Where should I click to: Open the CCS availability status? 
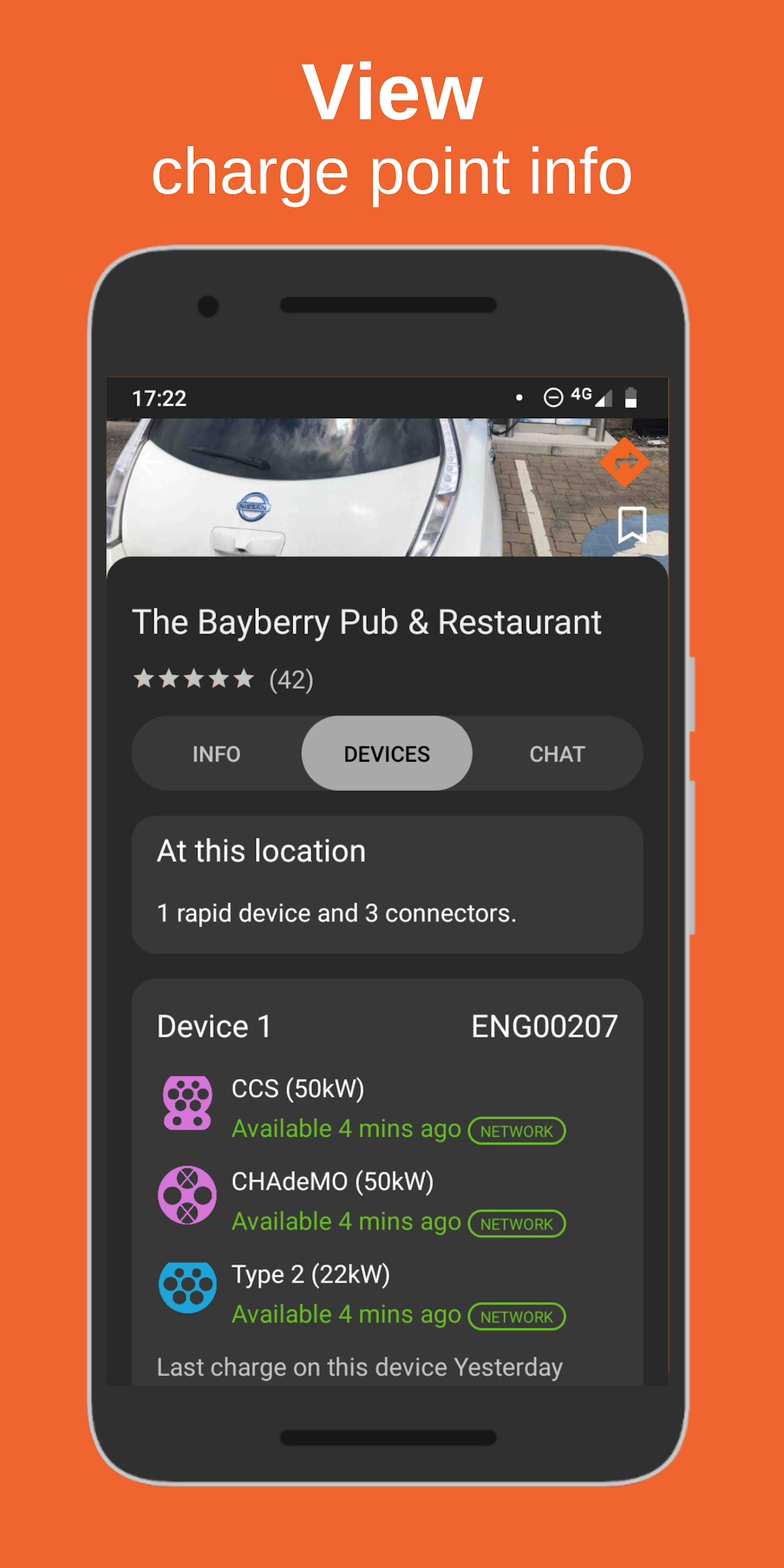pyautogui.click(x=344, y=1128)
